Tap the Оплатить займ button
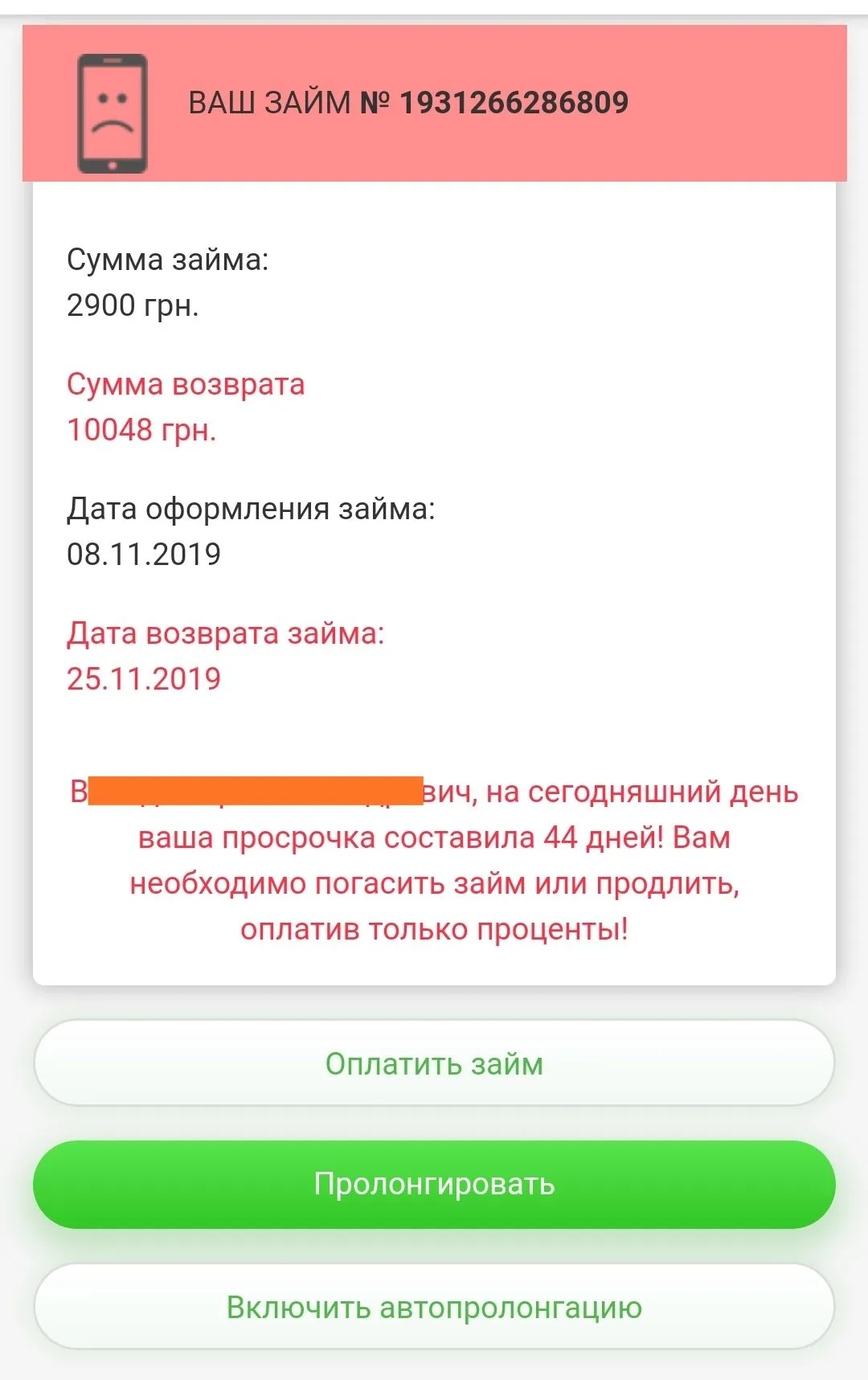 tap(434, 1063)
